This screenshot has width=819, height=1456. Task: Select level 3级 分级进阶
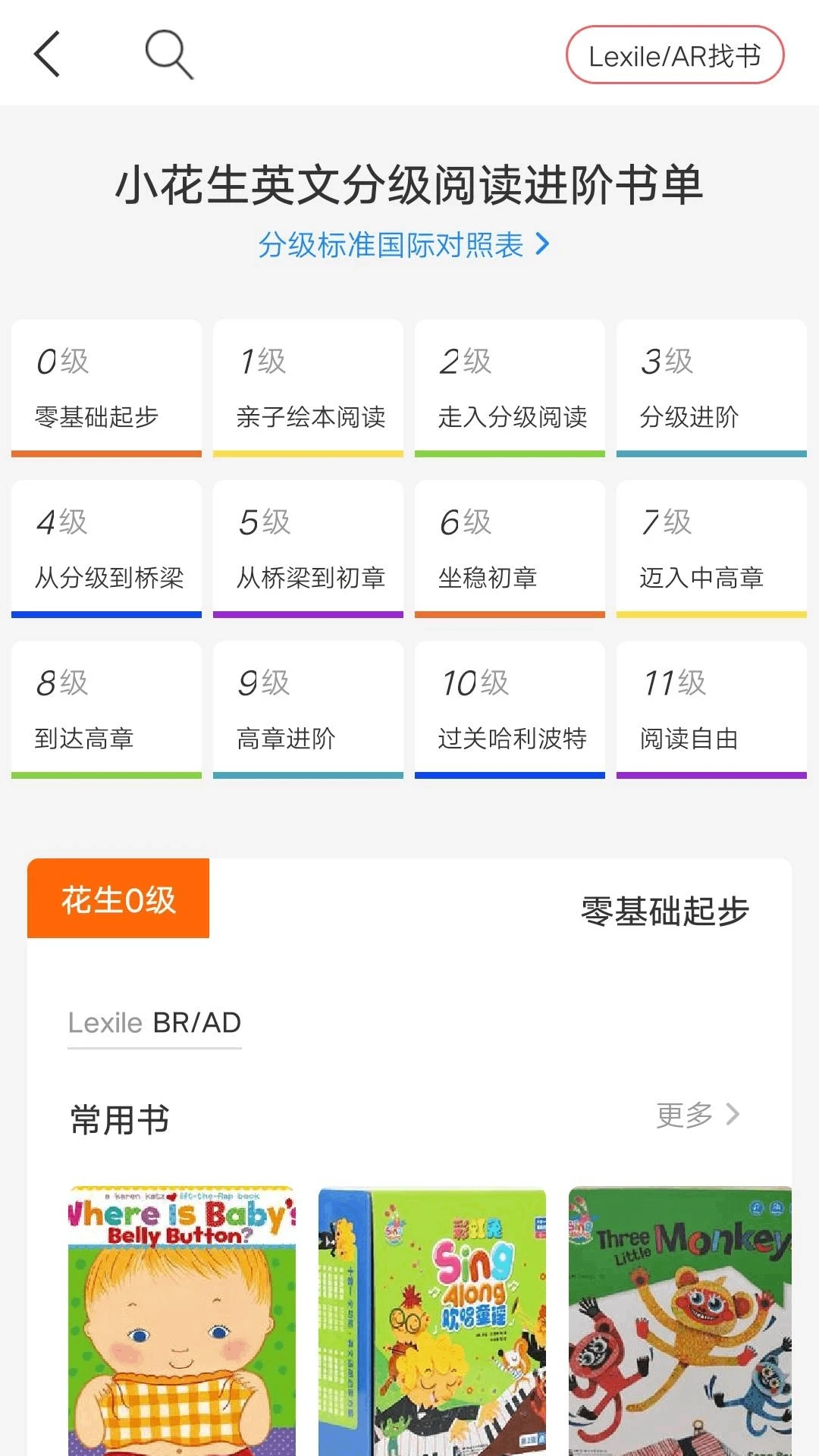pyautogui.click(x=711, y=388)
